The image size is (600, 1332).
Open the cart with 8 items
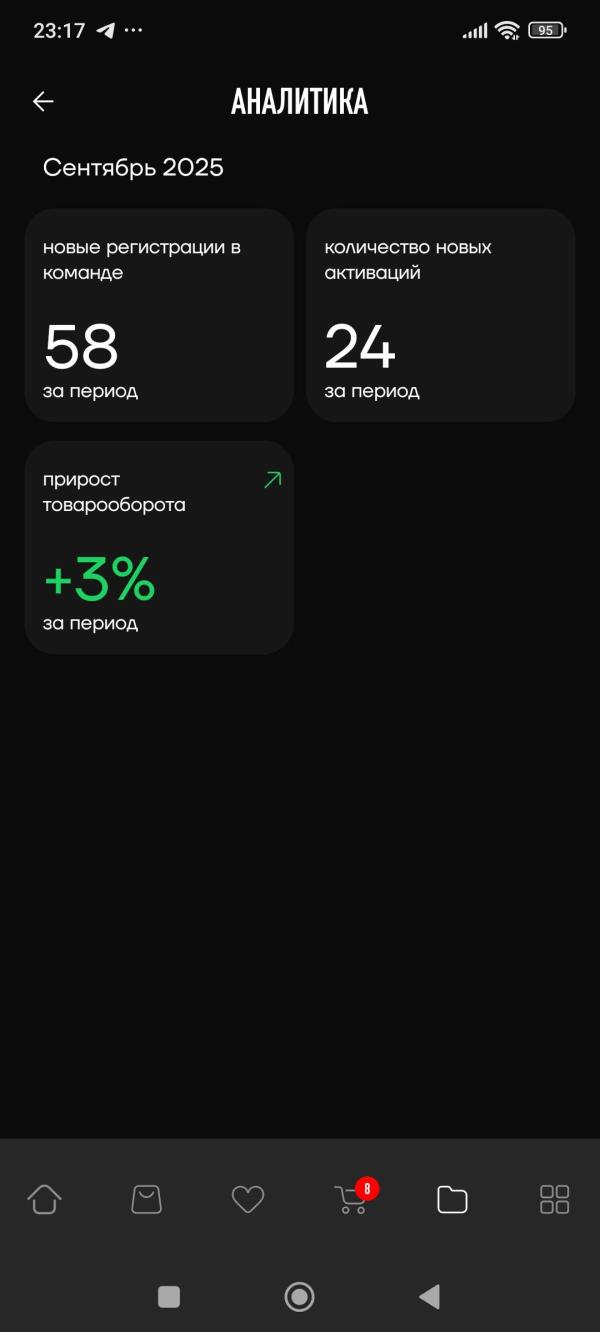(x=352, y=1198)
